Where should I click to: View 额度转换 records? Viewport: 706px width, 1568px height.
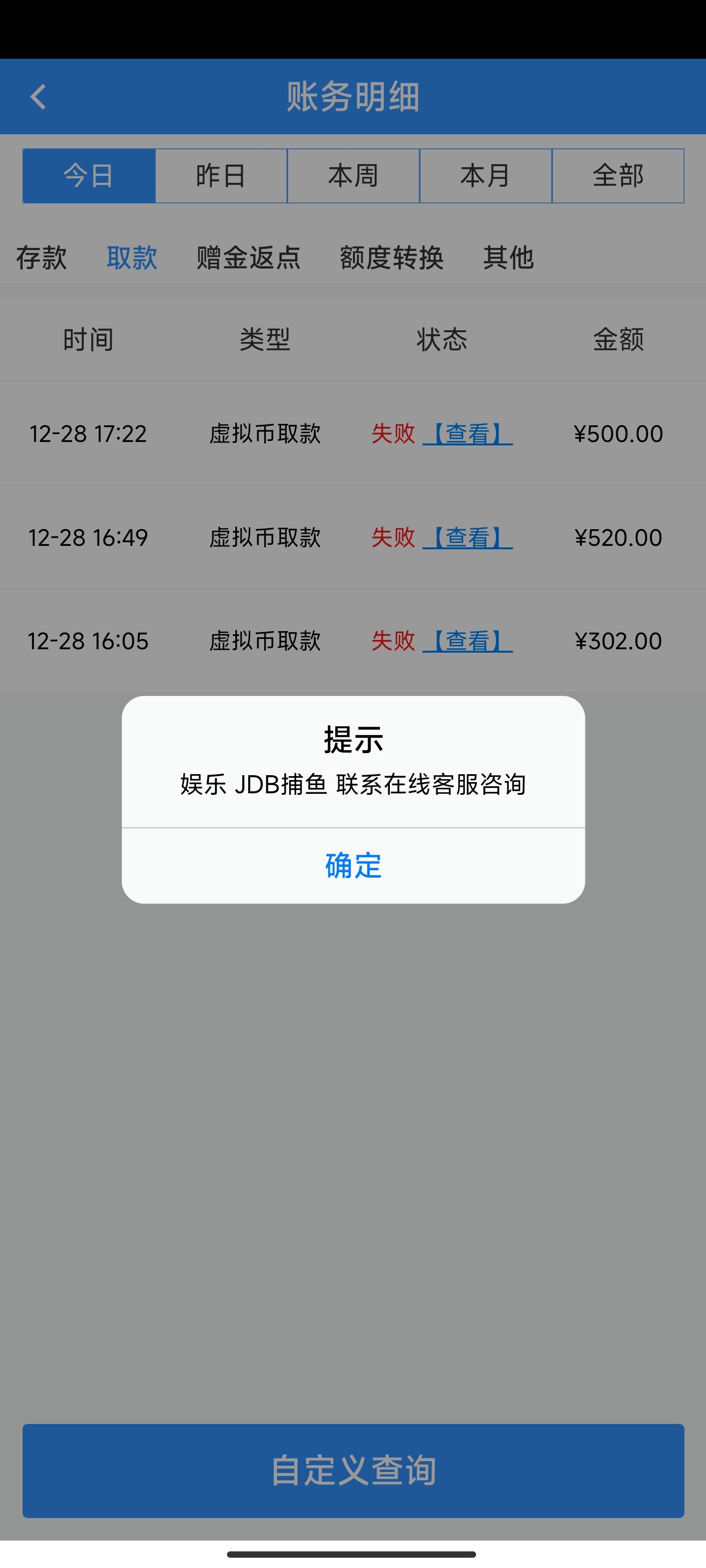click(x=392, y=258)
